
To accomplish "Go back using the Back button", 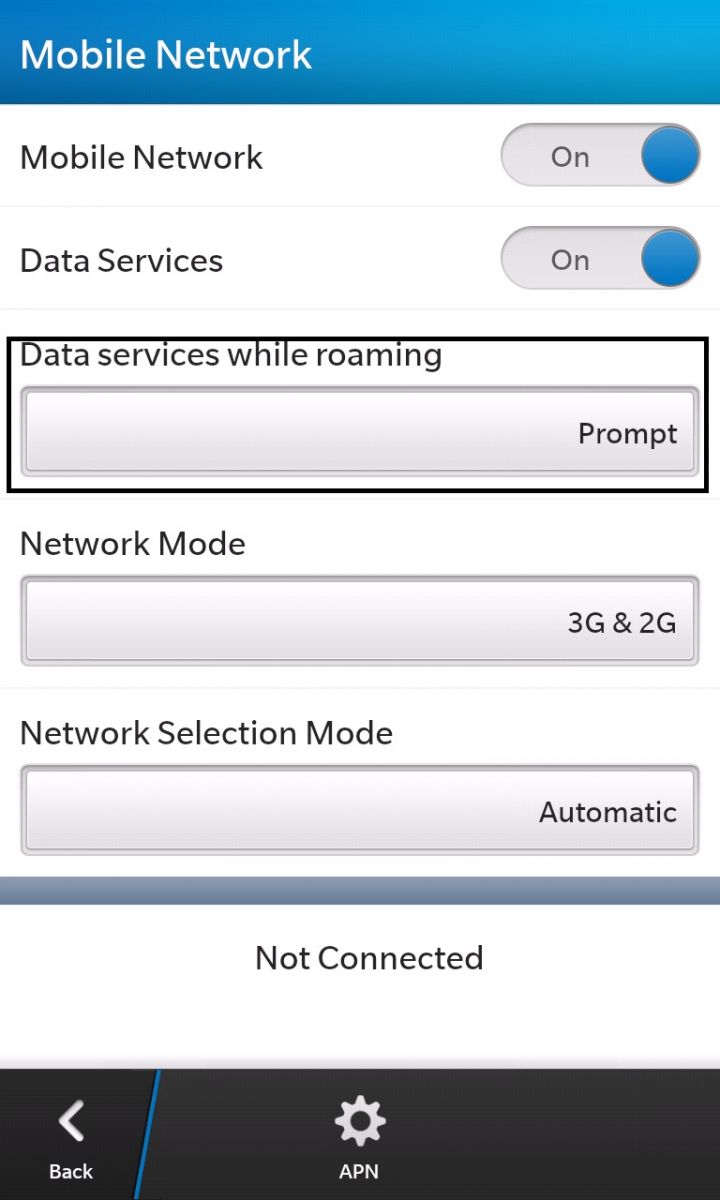I will tap(71, 1136).
